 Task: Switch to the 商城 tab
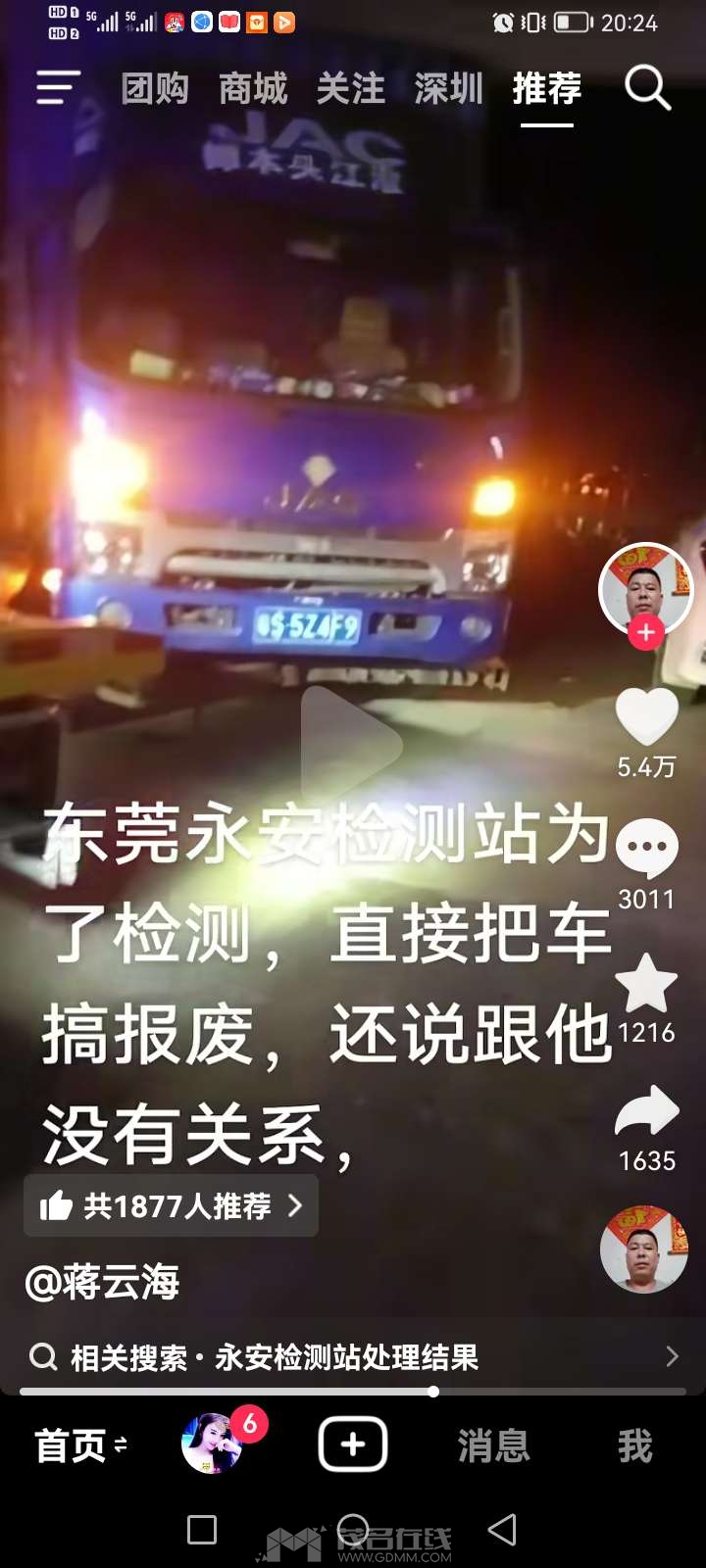click(253, 89)
